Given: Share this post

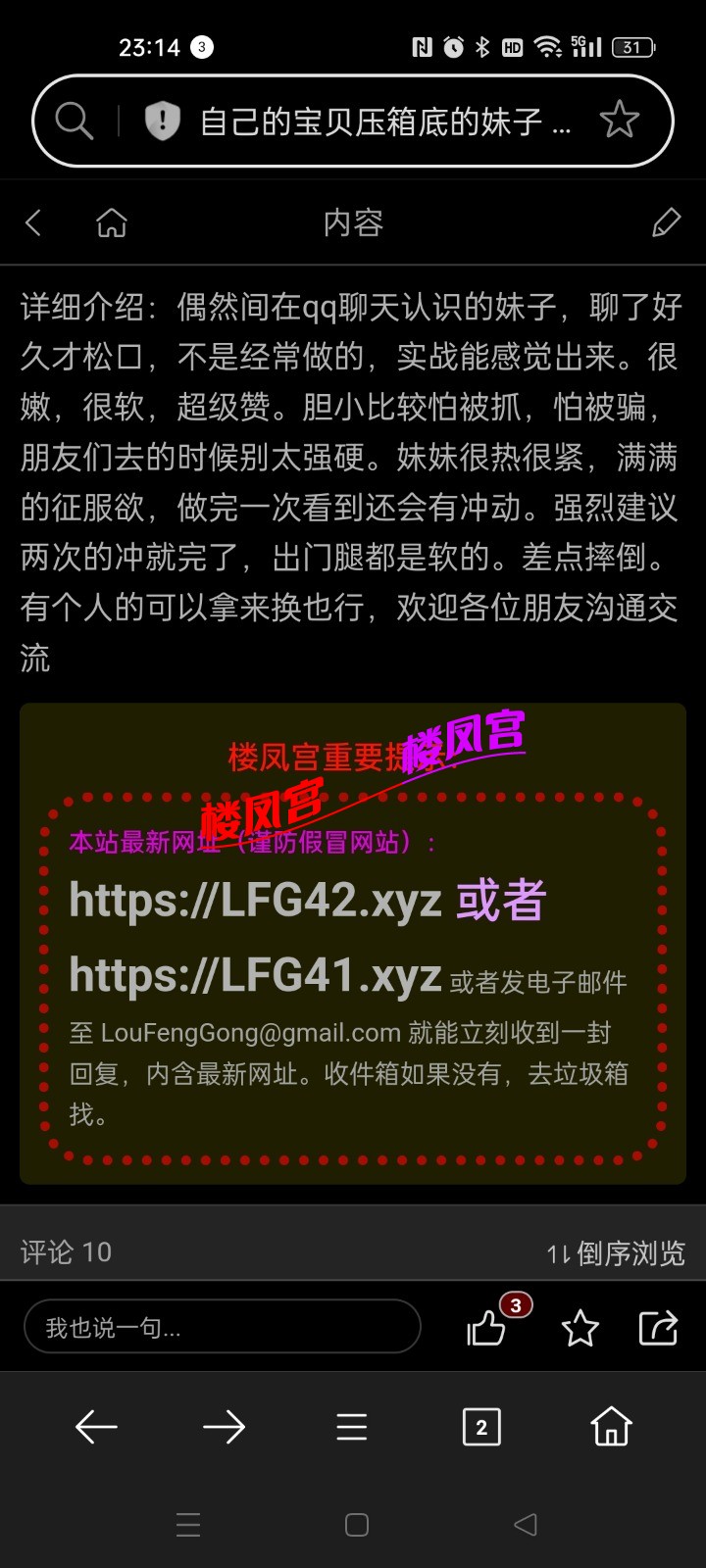Looking at the screenshot, I should click(658, 1328).
